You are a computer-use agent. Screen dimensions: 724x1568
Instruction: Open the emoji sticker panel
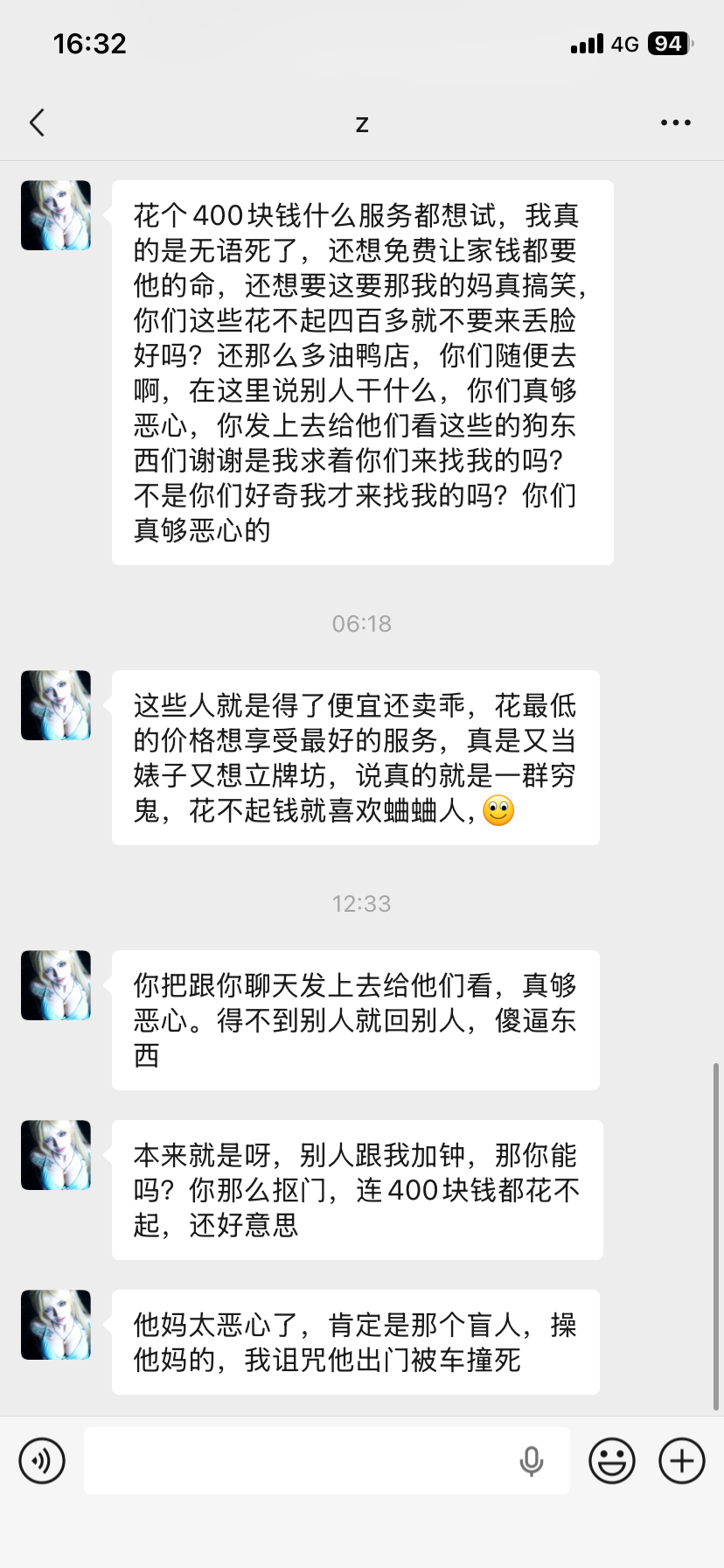click(611, 1460)
